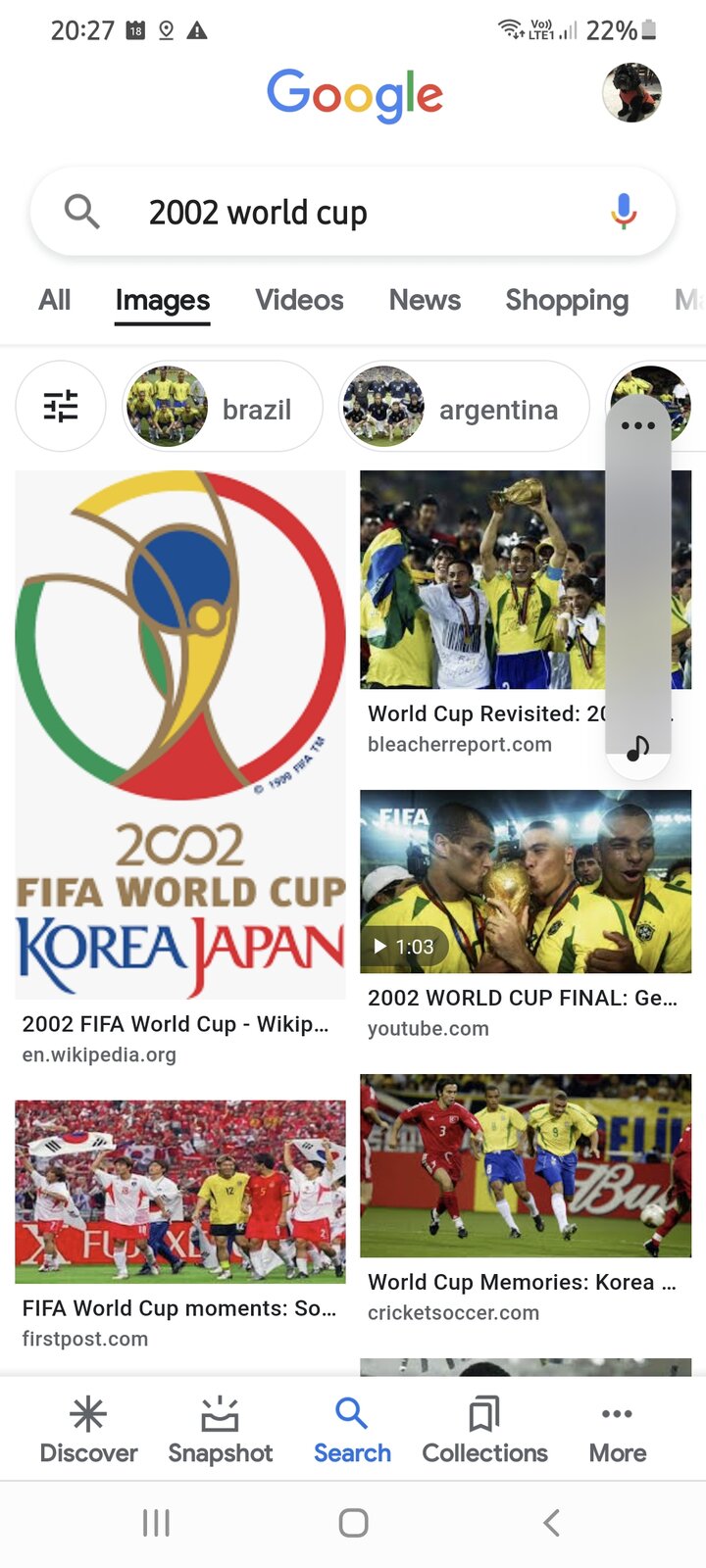Screen dimensions: 706x1568
Task: Open the News tab
Action: [x=425, y=301]
